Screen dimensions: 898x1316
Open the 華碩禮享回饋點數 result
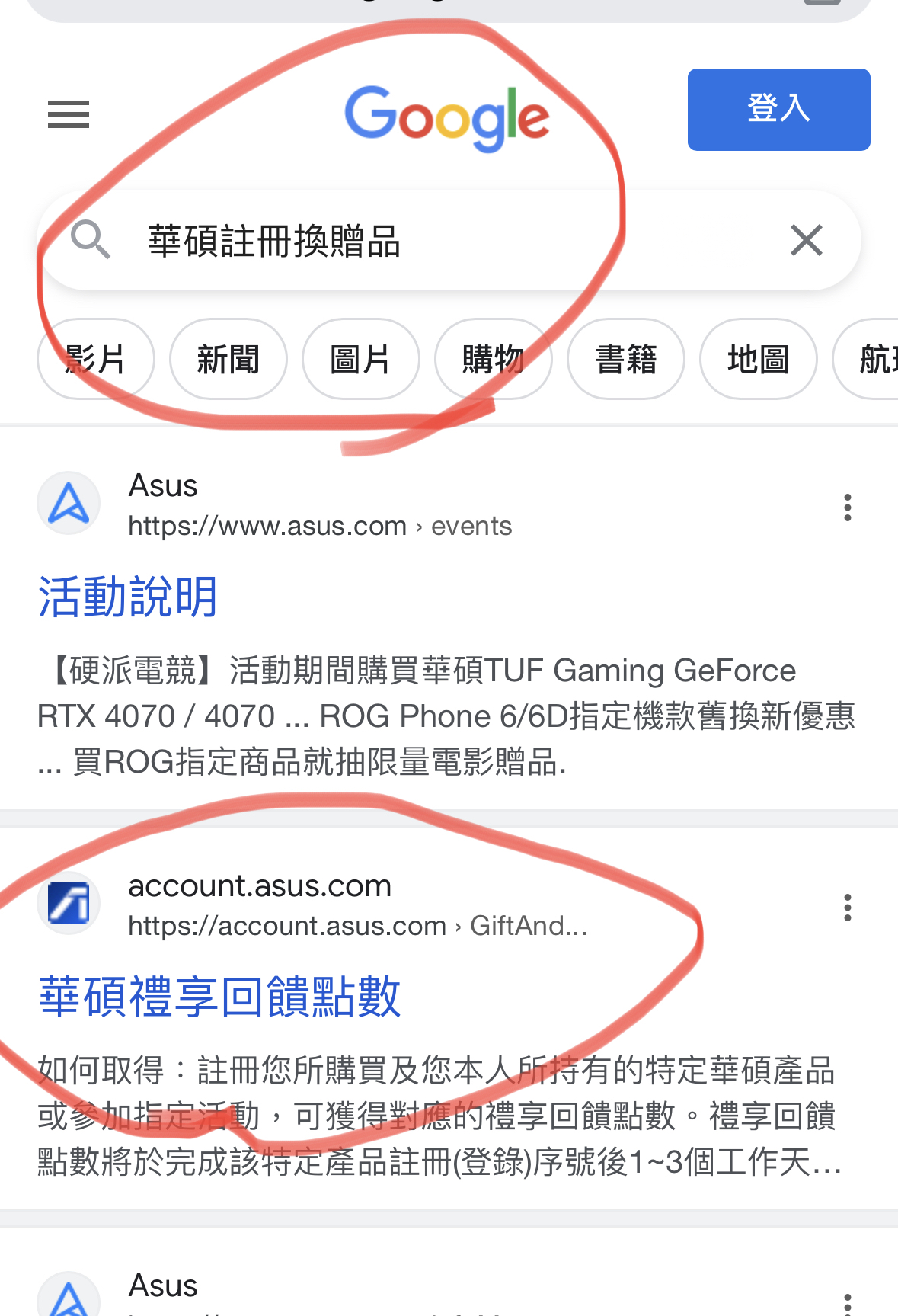(219, 997)
